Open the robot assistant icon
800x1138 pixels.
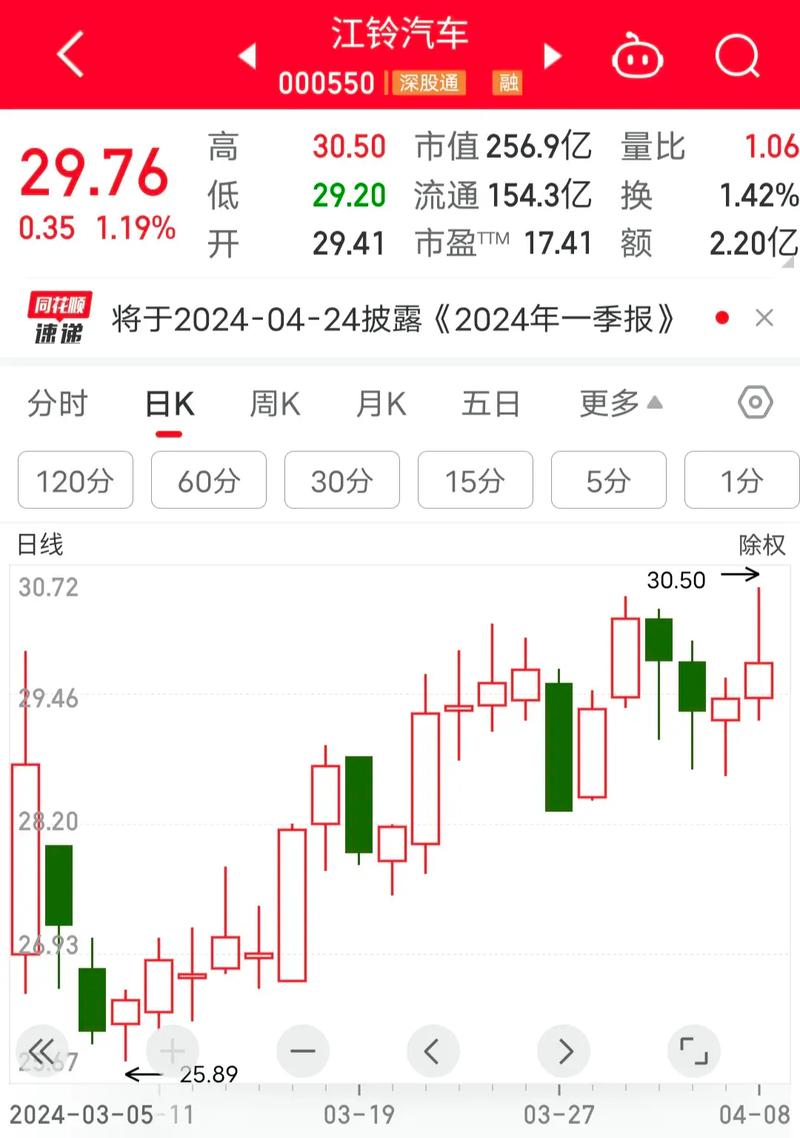638,56
